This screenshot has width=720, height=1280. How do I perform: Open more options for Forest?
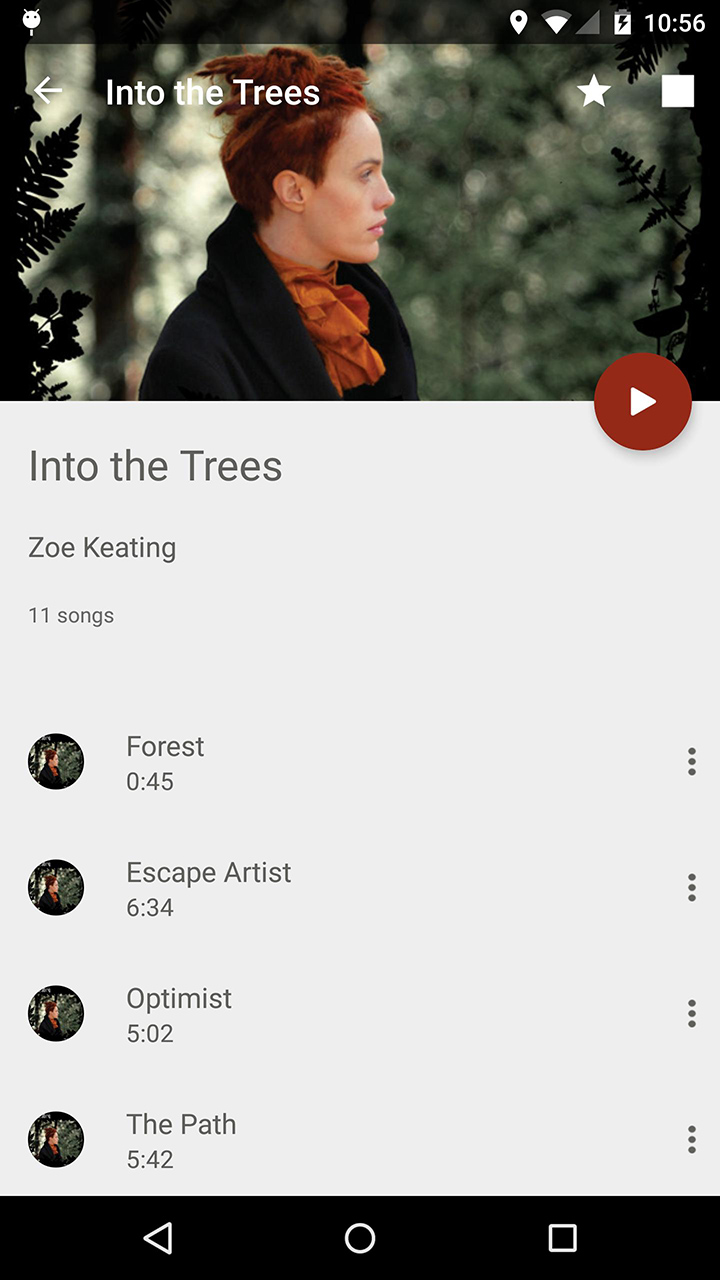(691, 762)
